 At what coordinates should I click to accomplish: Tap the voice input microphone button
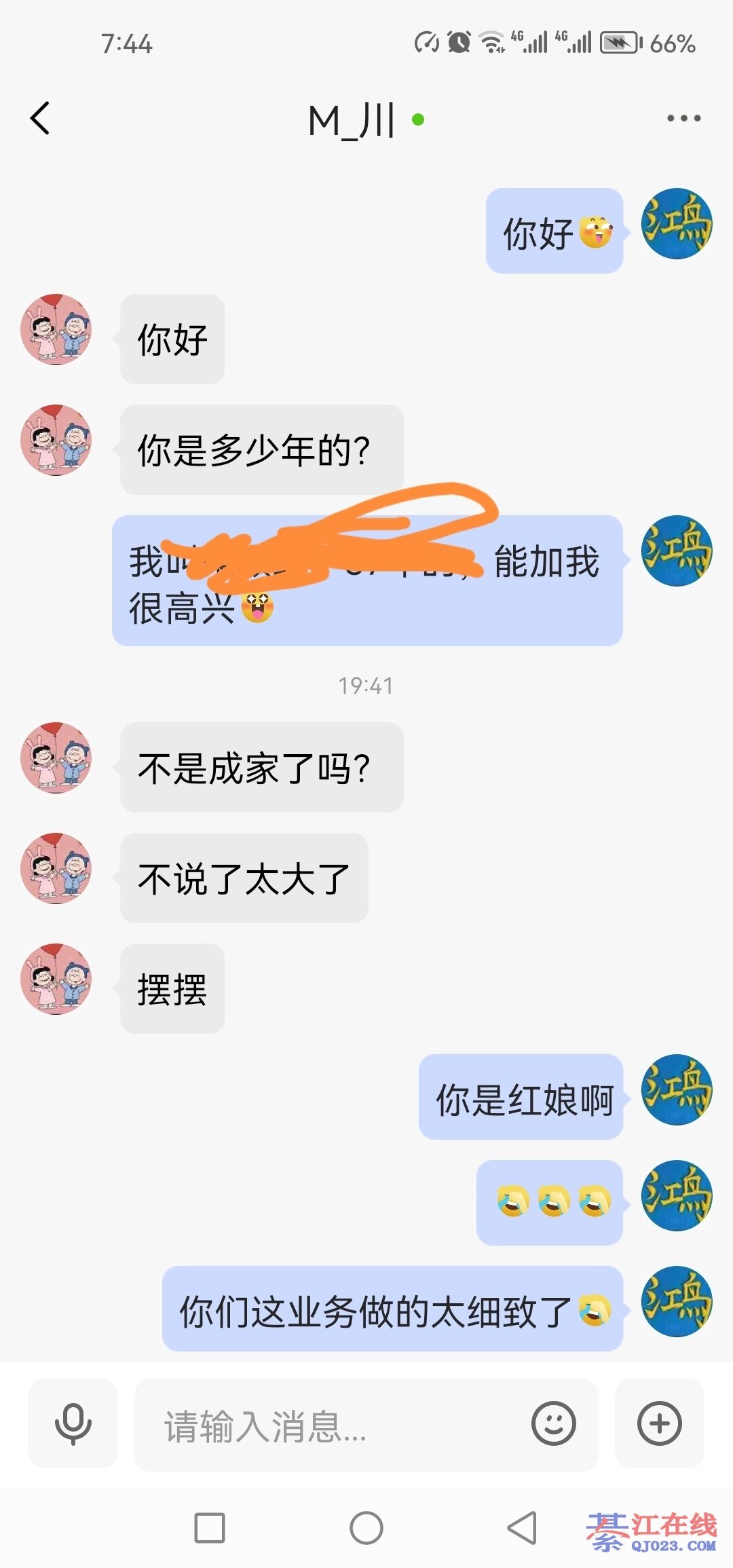[73, 1423]
